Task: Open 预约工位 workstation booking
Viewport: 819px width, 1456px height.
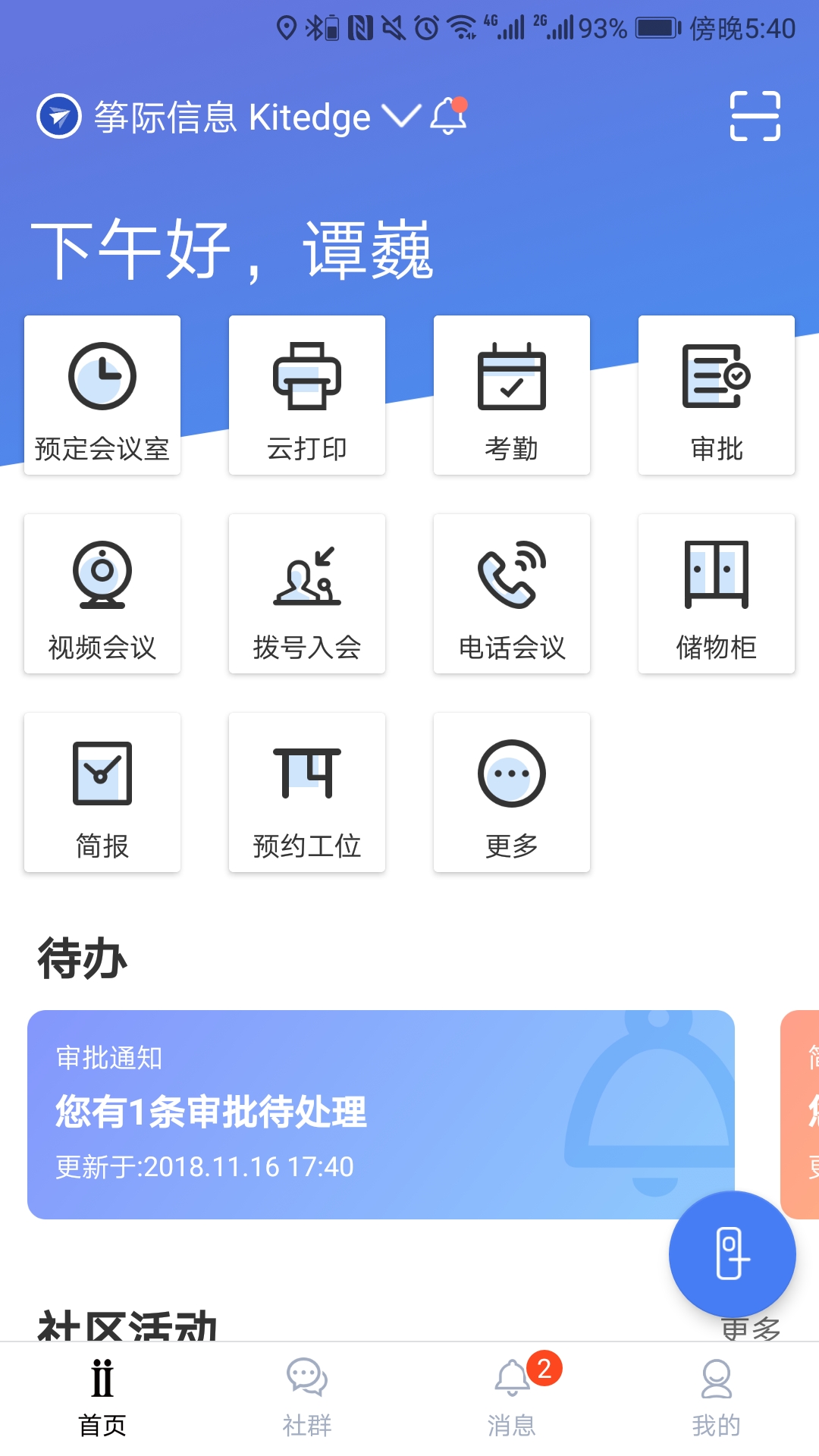Action: click(x=307, y=791)
